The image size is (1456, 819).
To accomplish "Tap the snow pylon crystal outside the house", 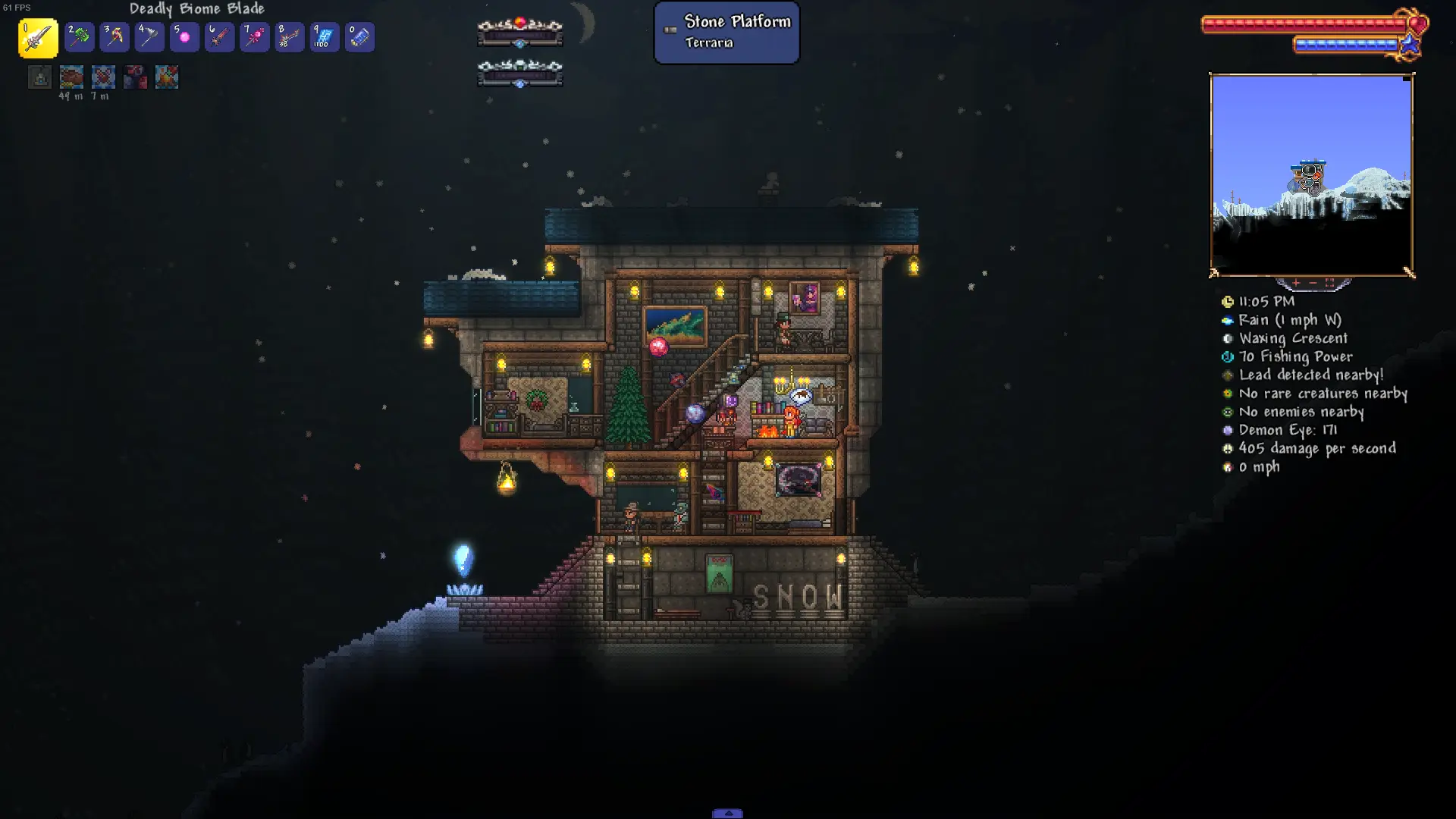I will tap(463, 561).
